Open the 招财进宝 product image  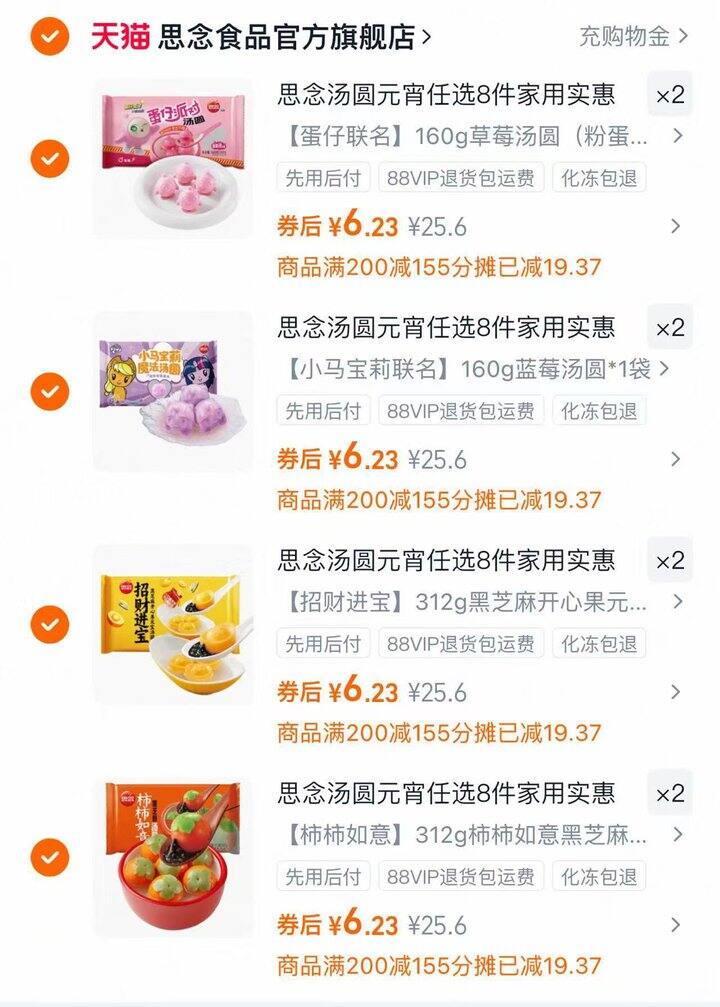(173, 624)
